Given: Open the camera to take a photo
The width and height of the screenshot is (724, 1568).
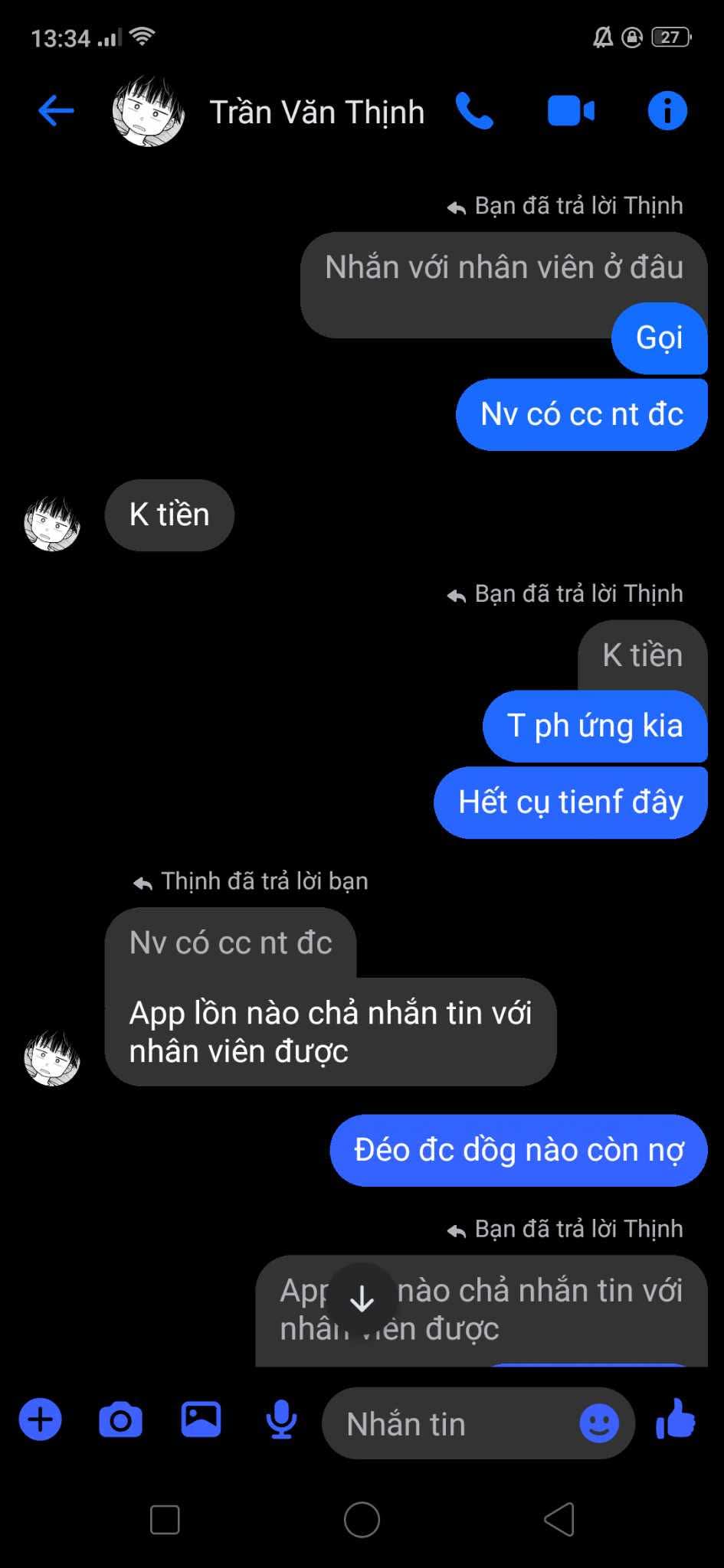Looking at the screenshot, I should tap(120, 1420).
